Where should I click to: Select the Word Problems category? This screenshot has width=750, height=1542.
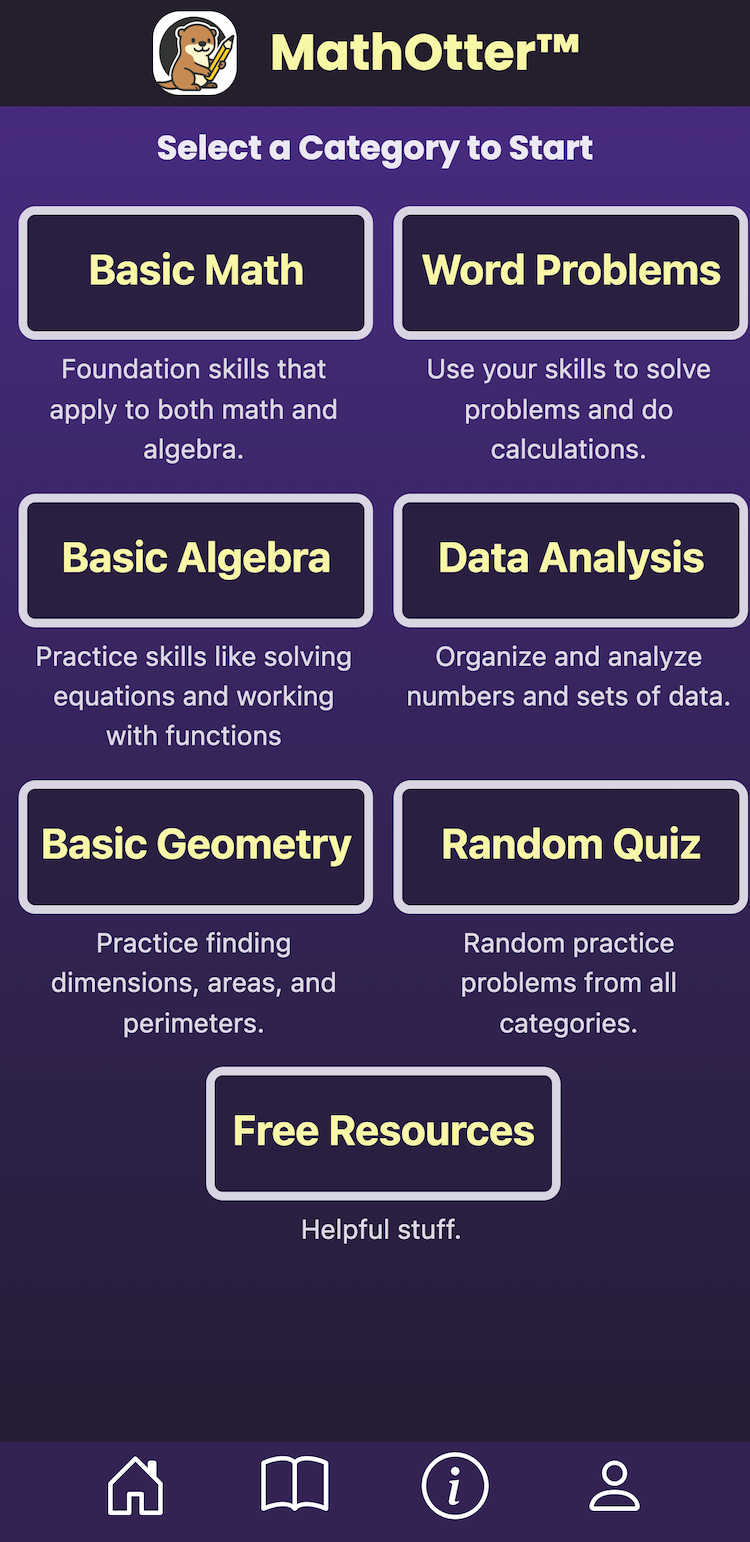(x=571, y=272)
